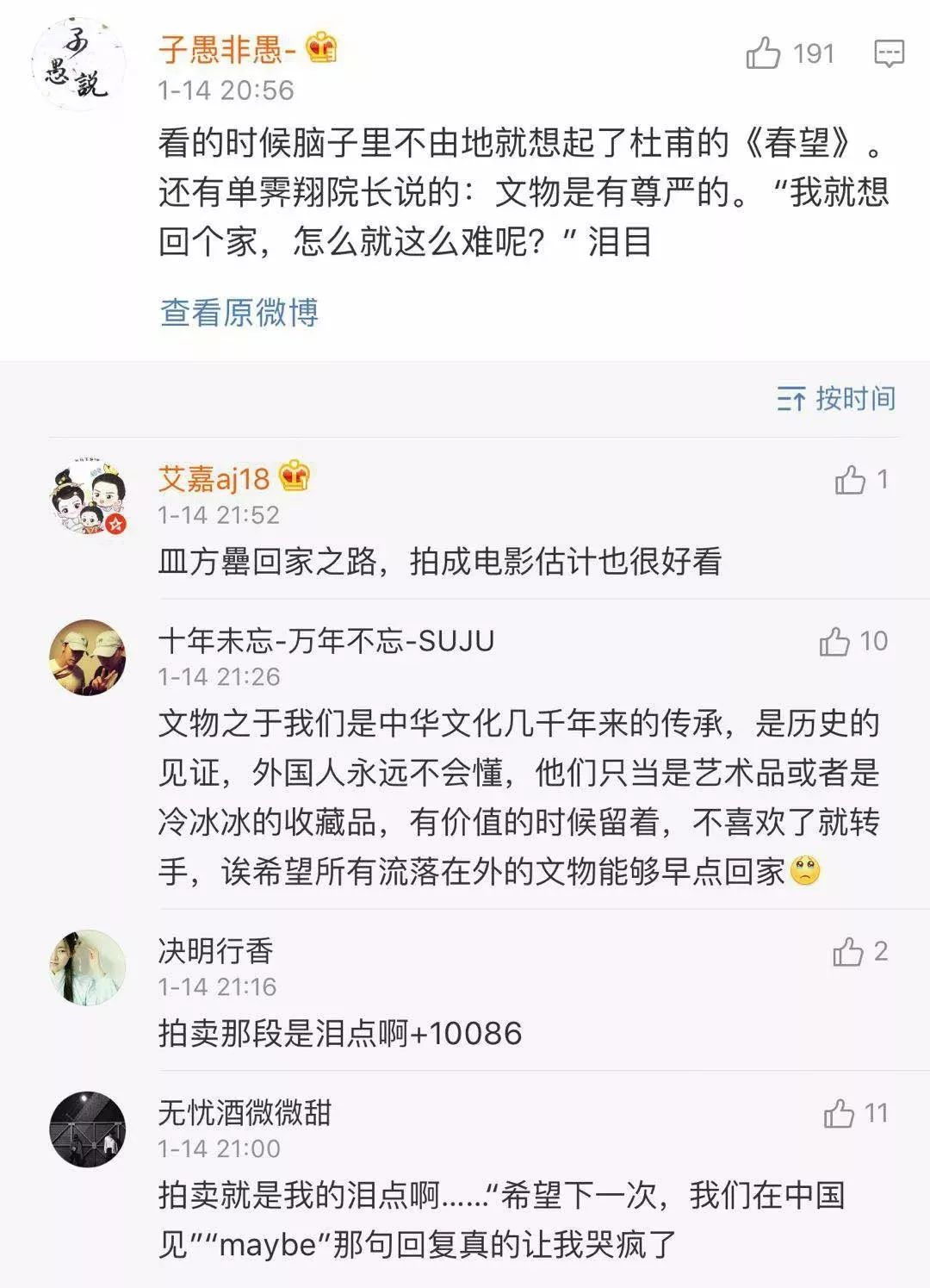View avatar of 十年未忘-万年不忘-SUJU

pos(87,657)
